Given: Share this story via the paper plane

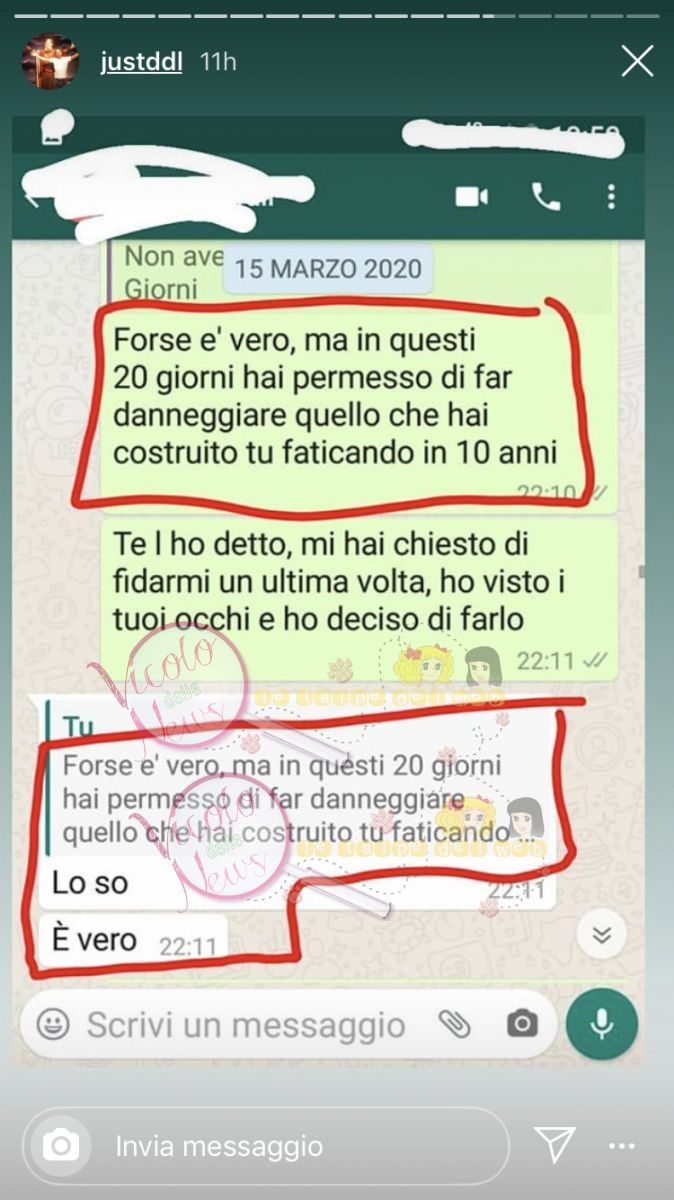Looking at the screenshot, I should click(x=554, y=1145).
